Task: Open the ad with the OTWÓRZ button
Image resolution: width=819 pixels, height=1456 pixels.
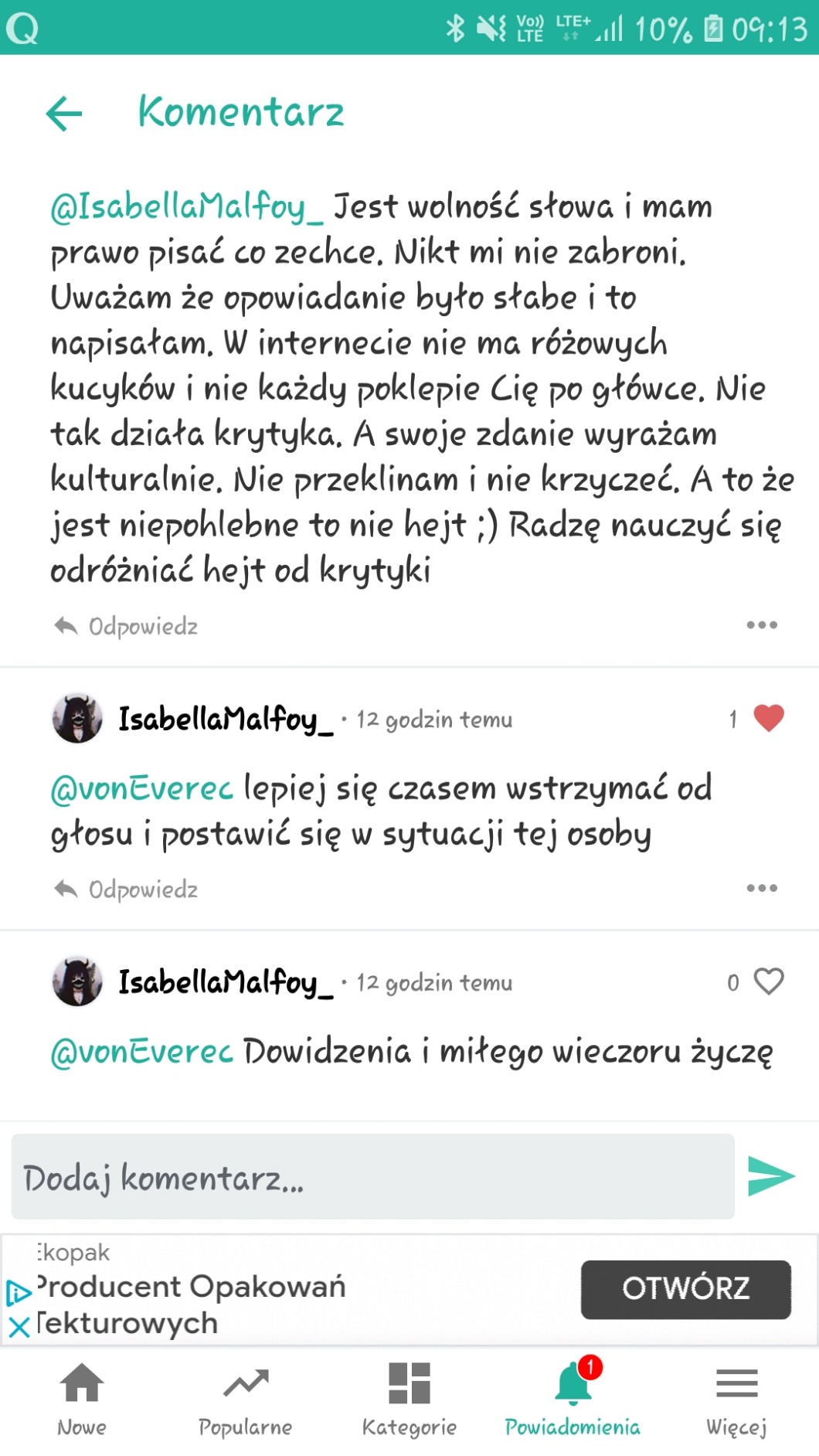Action: pyautogui.click(x=685, y=1289)
